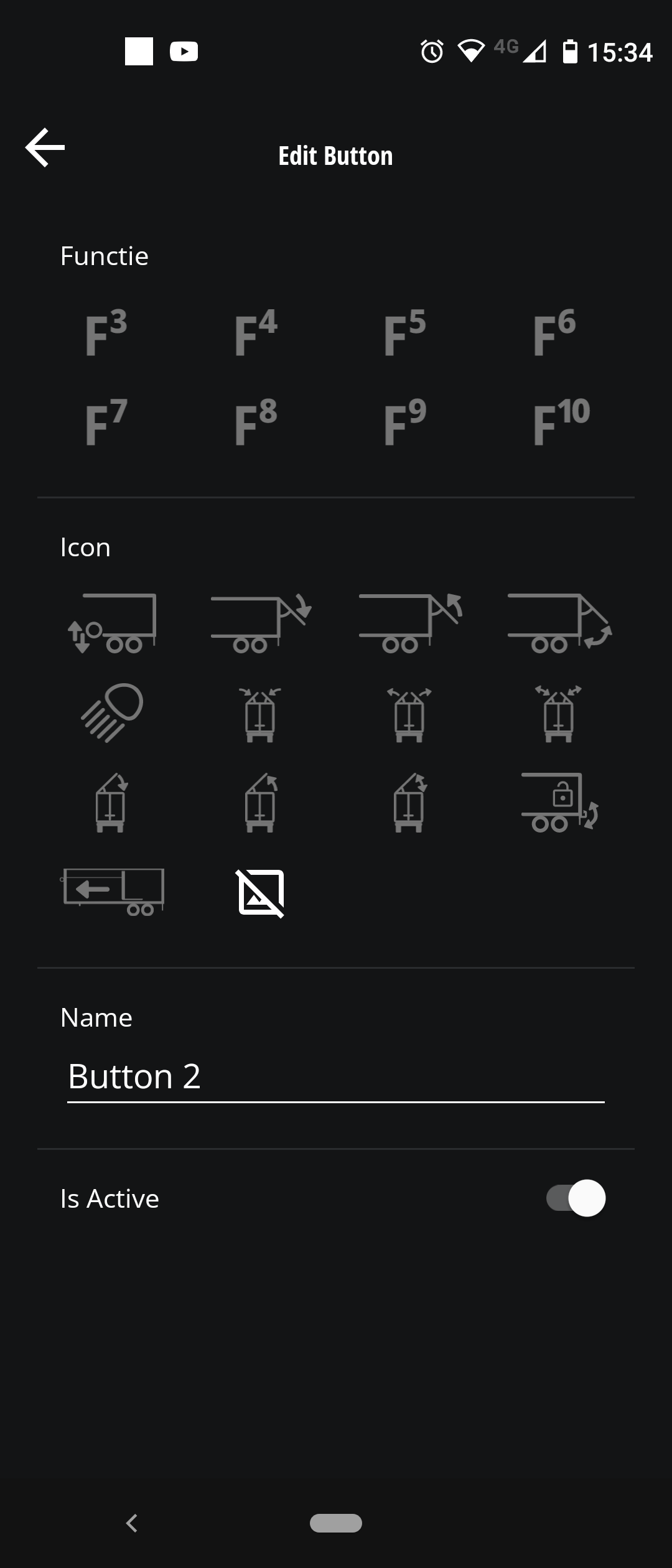Pick the roof curved-arrow tilt icon
The height and width of the screenshot is (1568, 672).
tap(411, 804)
